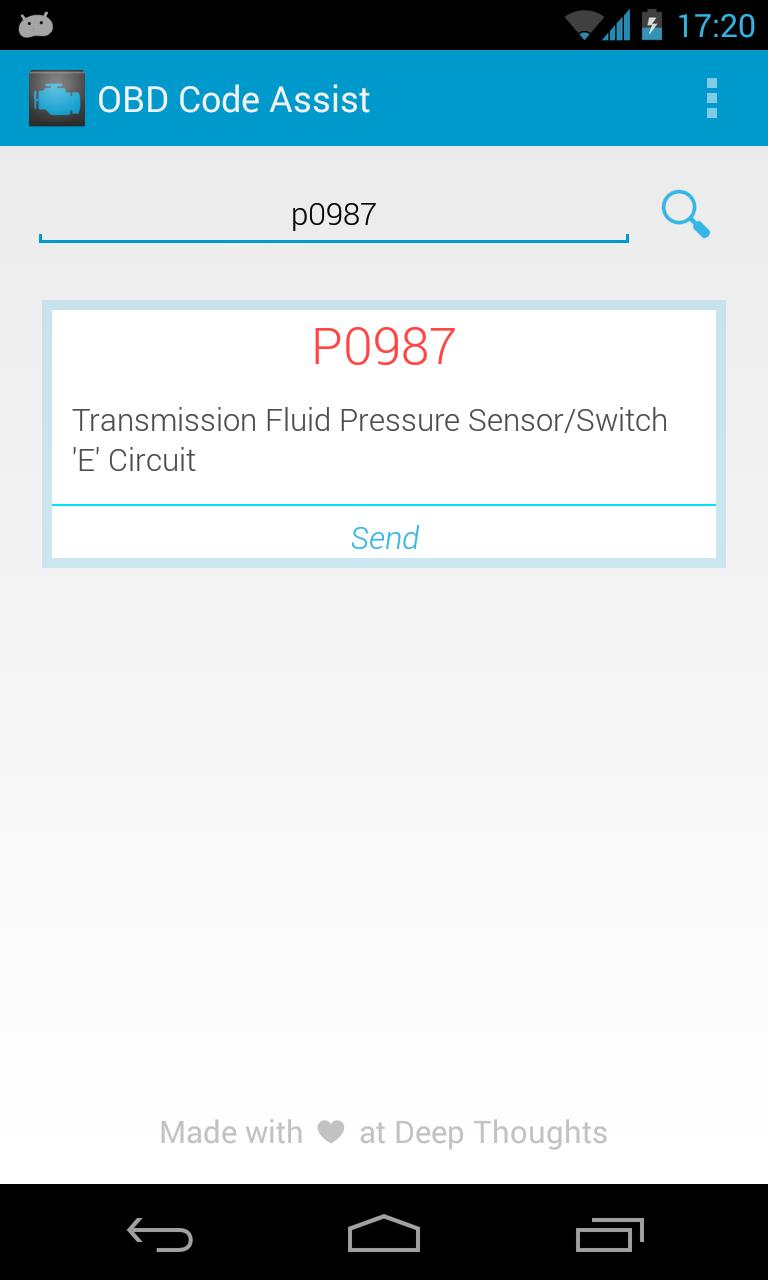Tap the Android home navigation icon
The width and height of the screenshot is (768, 1280).
(x=383, y=1235)
